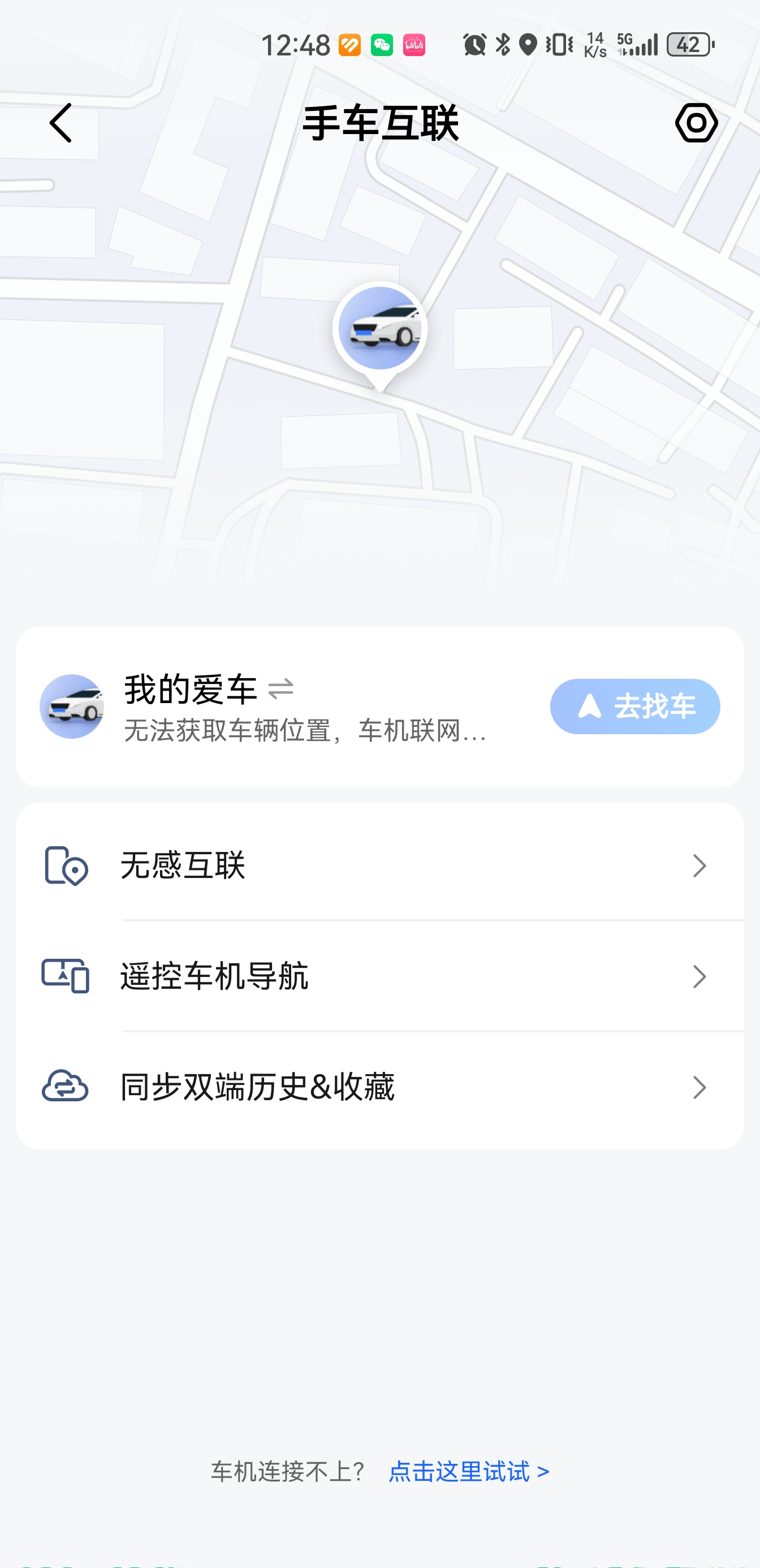Follow the 点击这里试试 link
This screenshot has width=760, height=1568.
[x=469, y=1472]
